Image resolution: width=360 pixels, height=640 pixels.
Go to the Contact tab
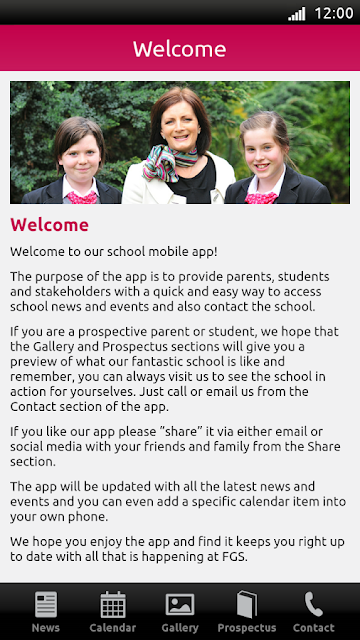(313, 611)
